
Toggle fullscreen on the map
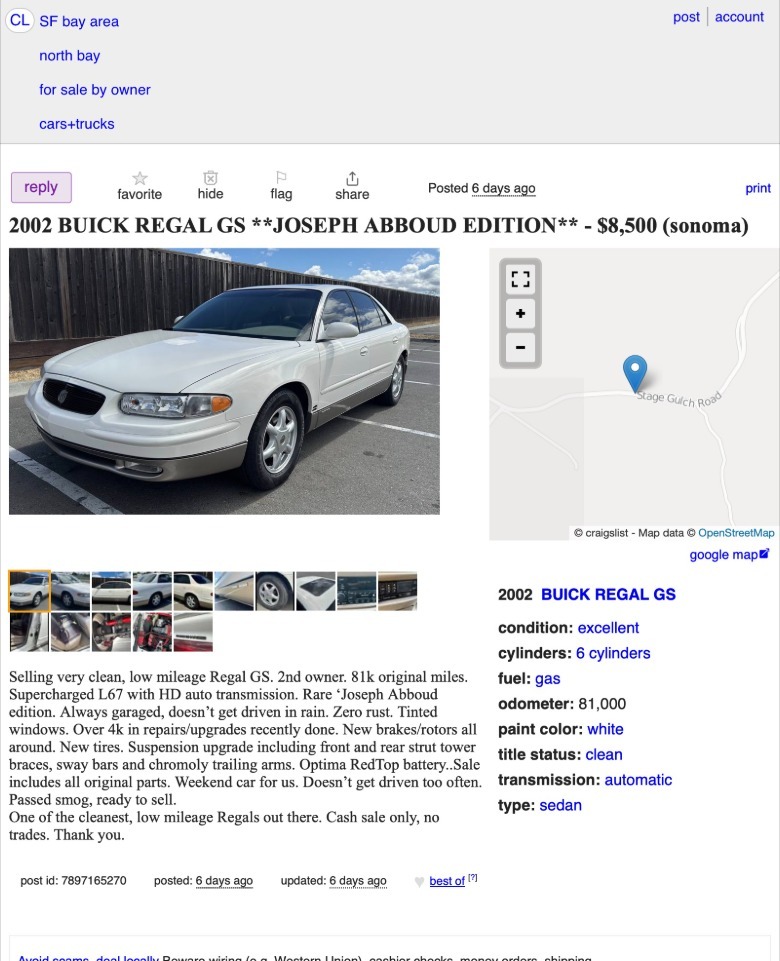pos(520,279)
